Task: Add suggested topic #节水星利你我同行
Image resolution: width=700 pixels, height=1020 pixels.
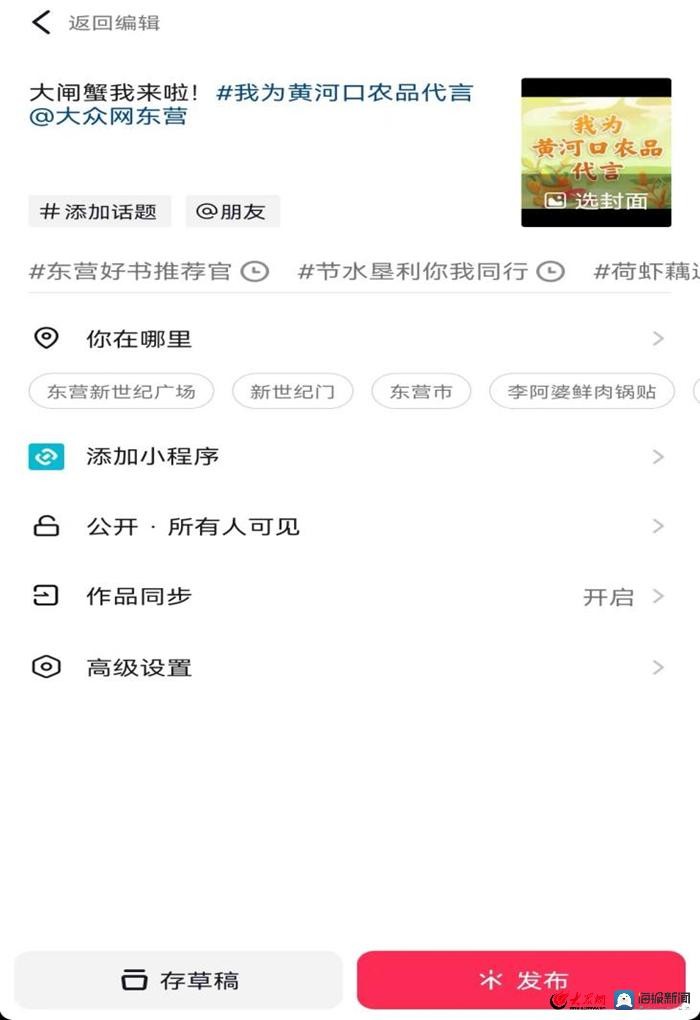Action: pyautogui.click(x=431, y=271)
